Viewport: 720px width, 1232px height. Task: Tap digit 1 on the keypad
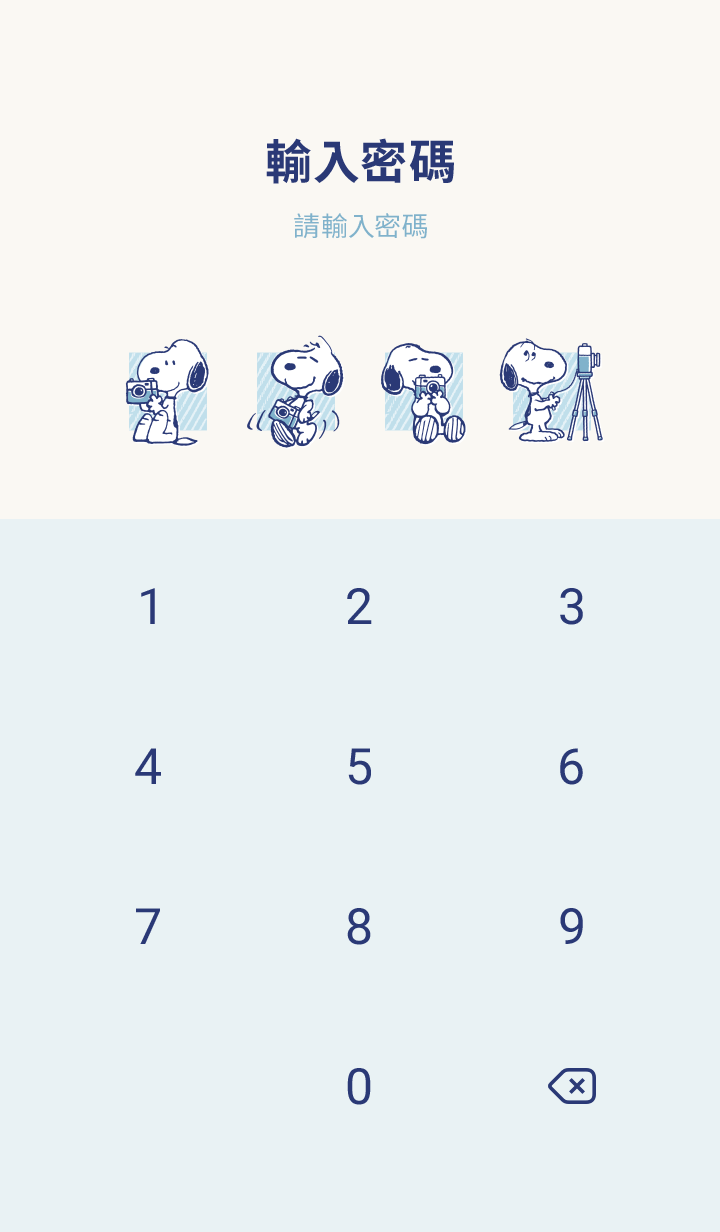[x=149, y=607]
